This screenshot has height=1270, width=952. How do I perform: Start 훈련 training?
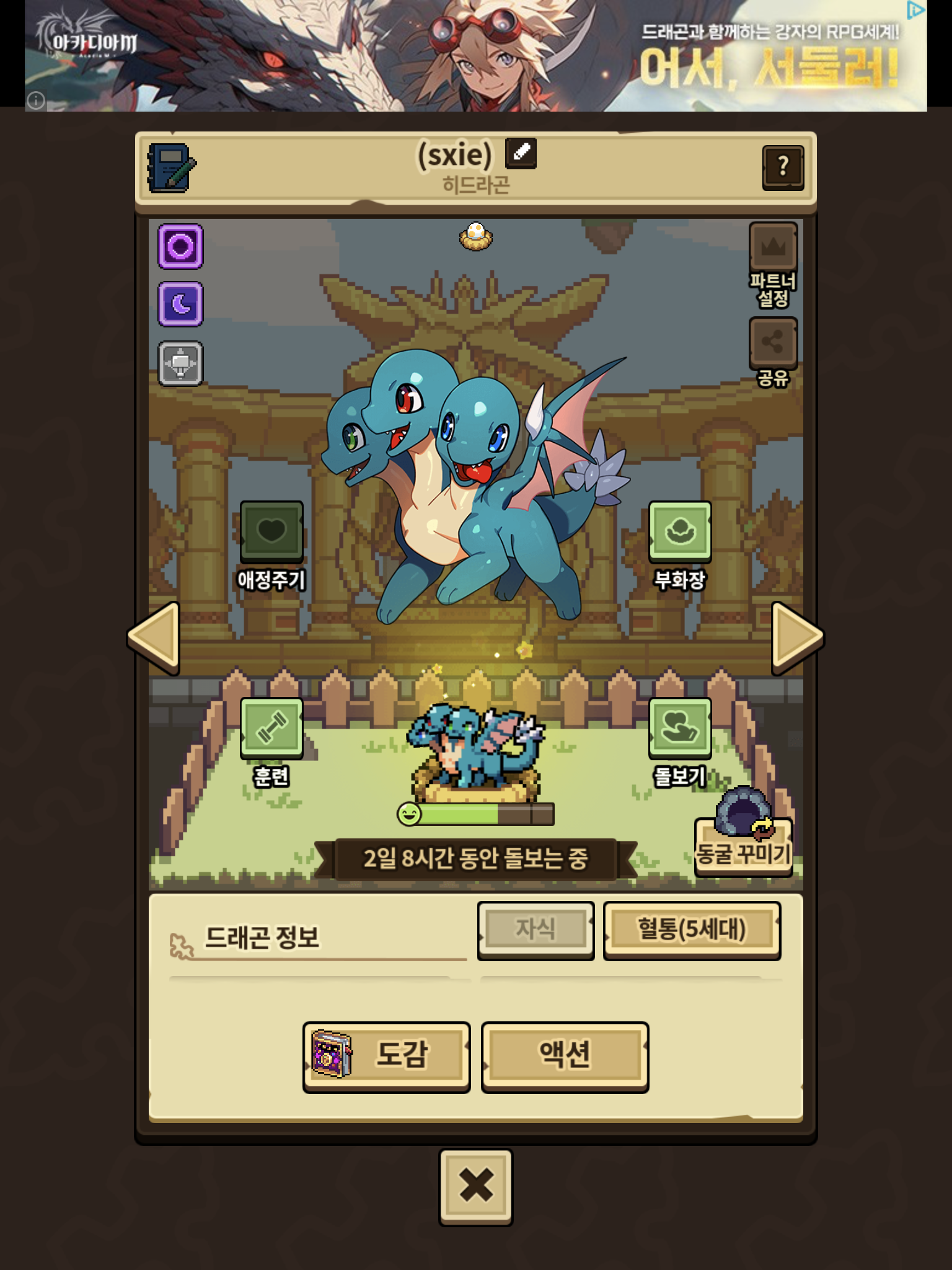point(271,742)
